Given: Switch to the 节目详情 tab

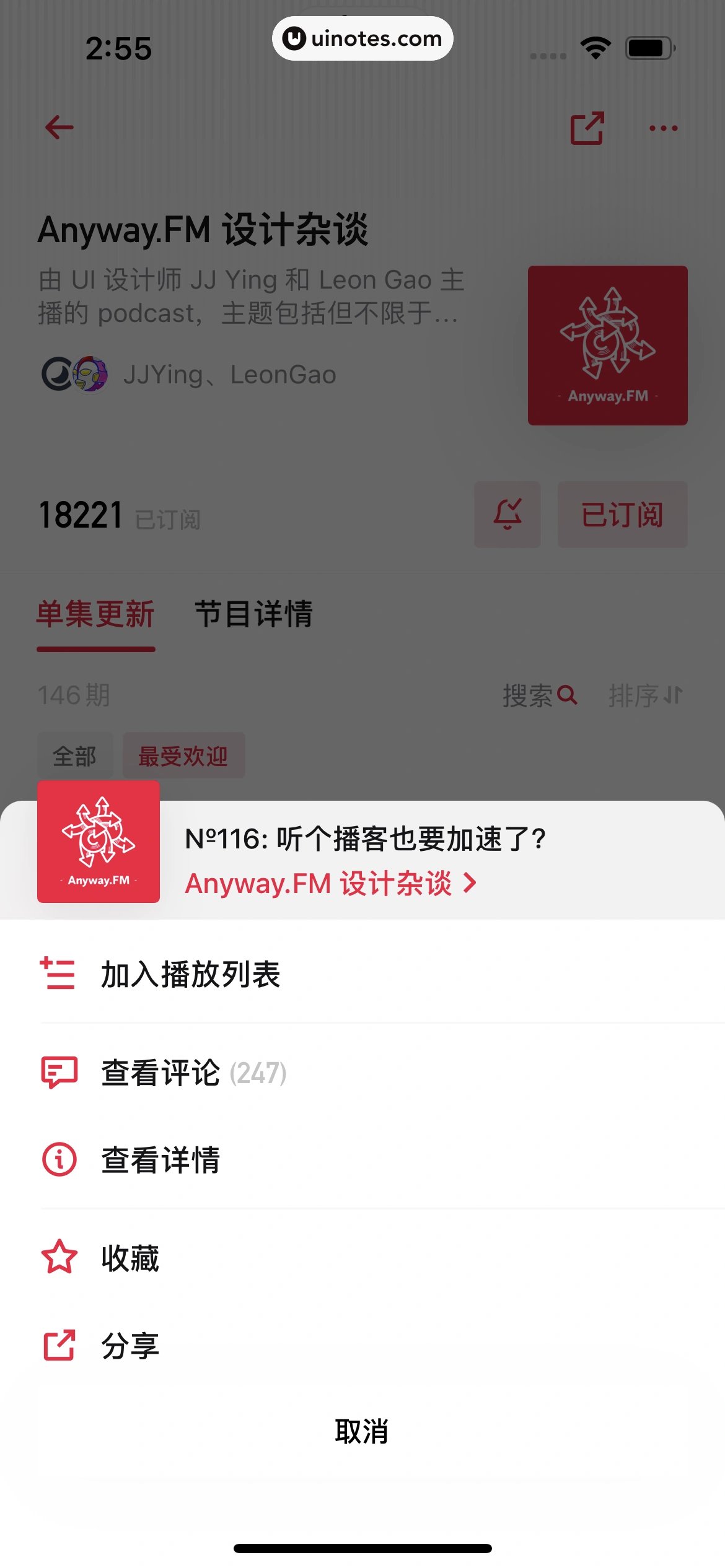Looking at the screenshot, I should [254, 614].
